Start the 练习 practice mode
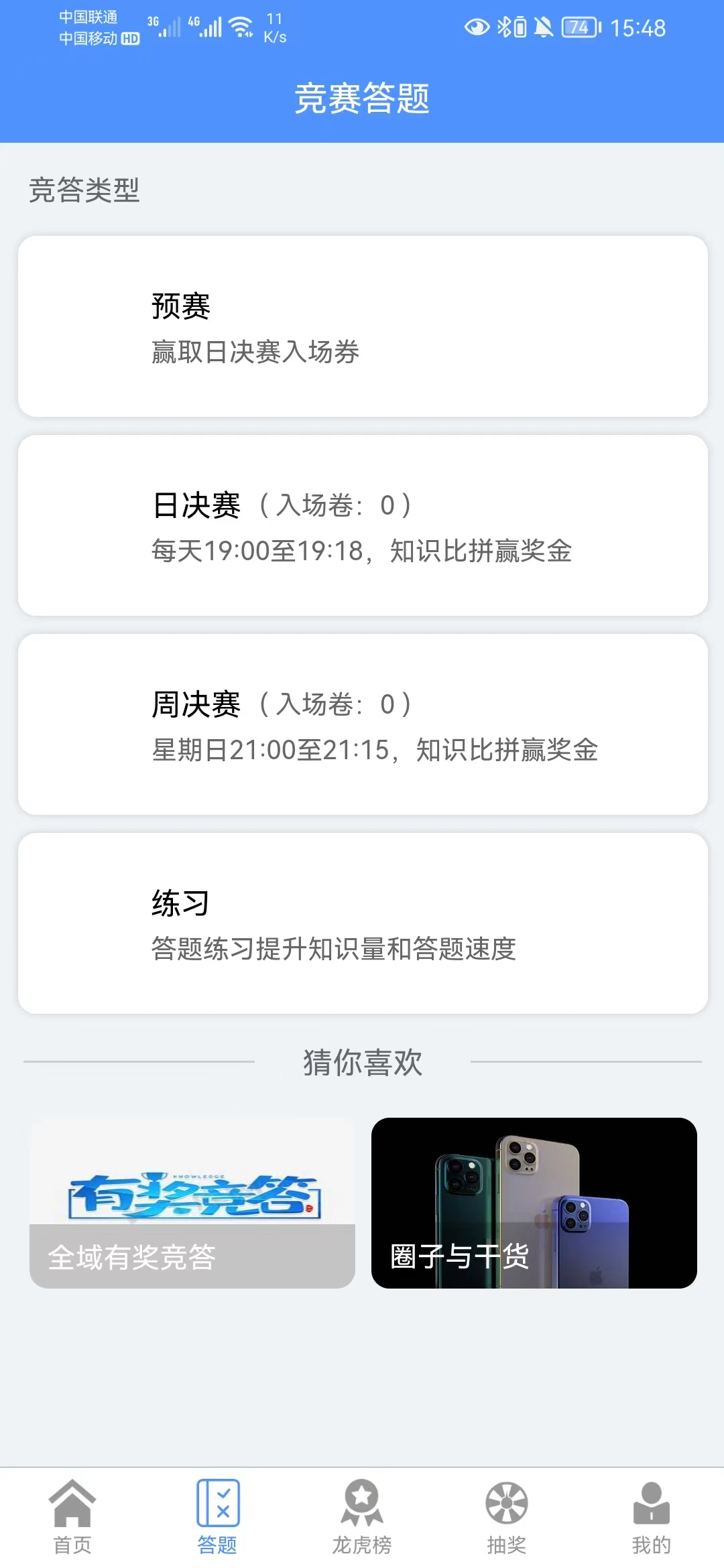The width and height of the screenshot is (724, 1568). [x=362, y=925]
